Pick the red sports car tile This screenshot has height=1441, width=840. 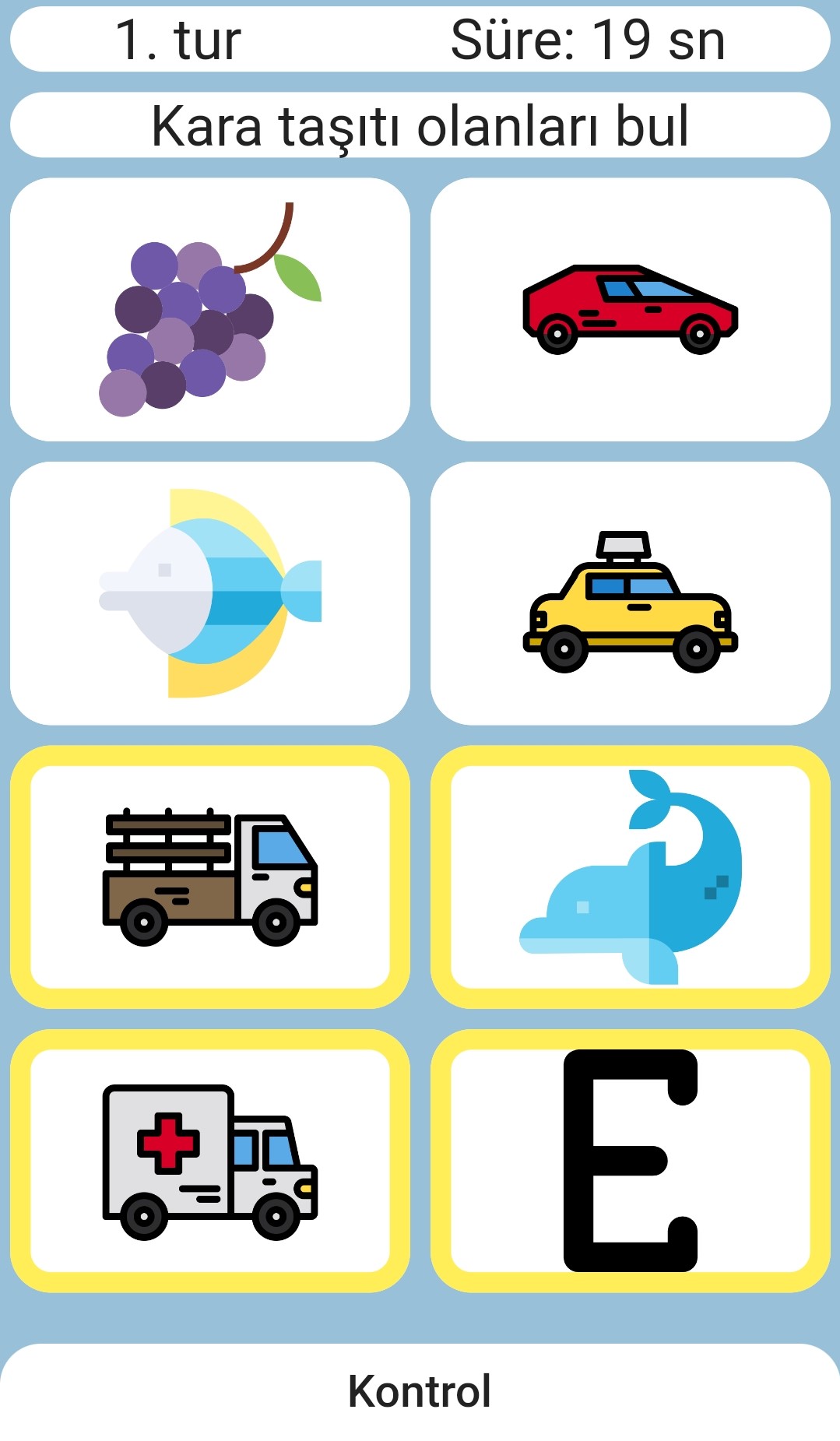pyautogui.click(x=631, y=310)
